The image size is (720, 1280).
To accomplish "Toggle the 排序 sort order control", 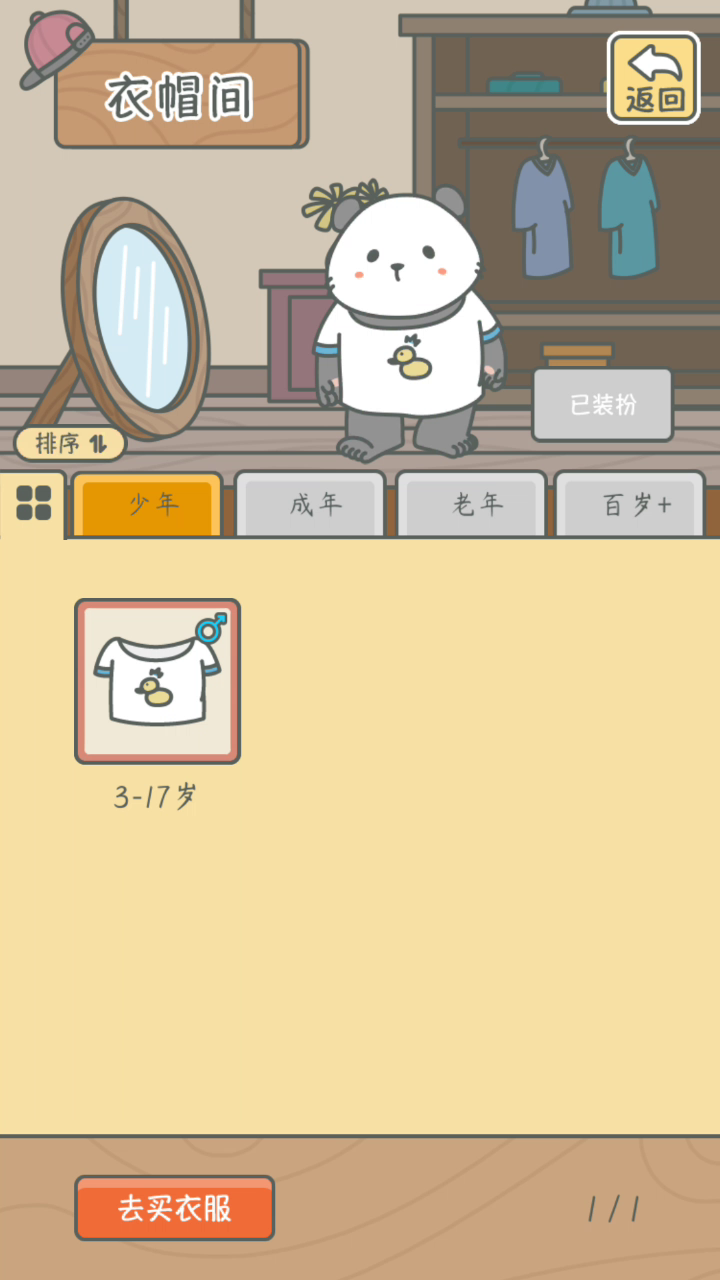I will click(70, 444).
